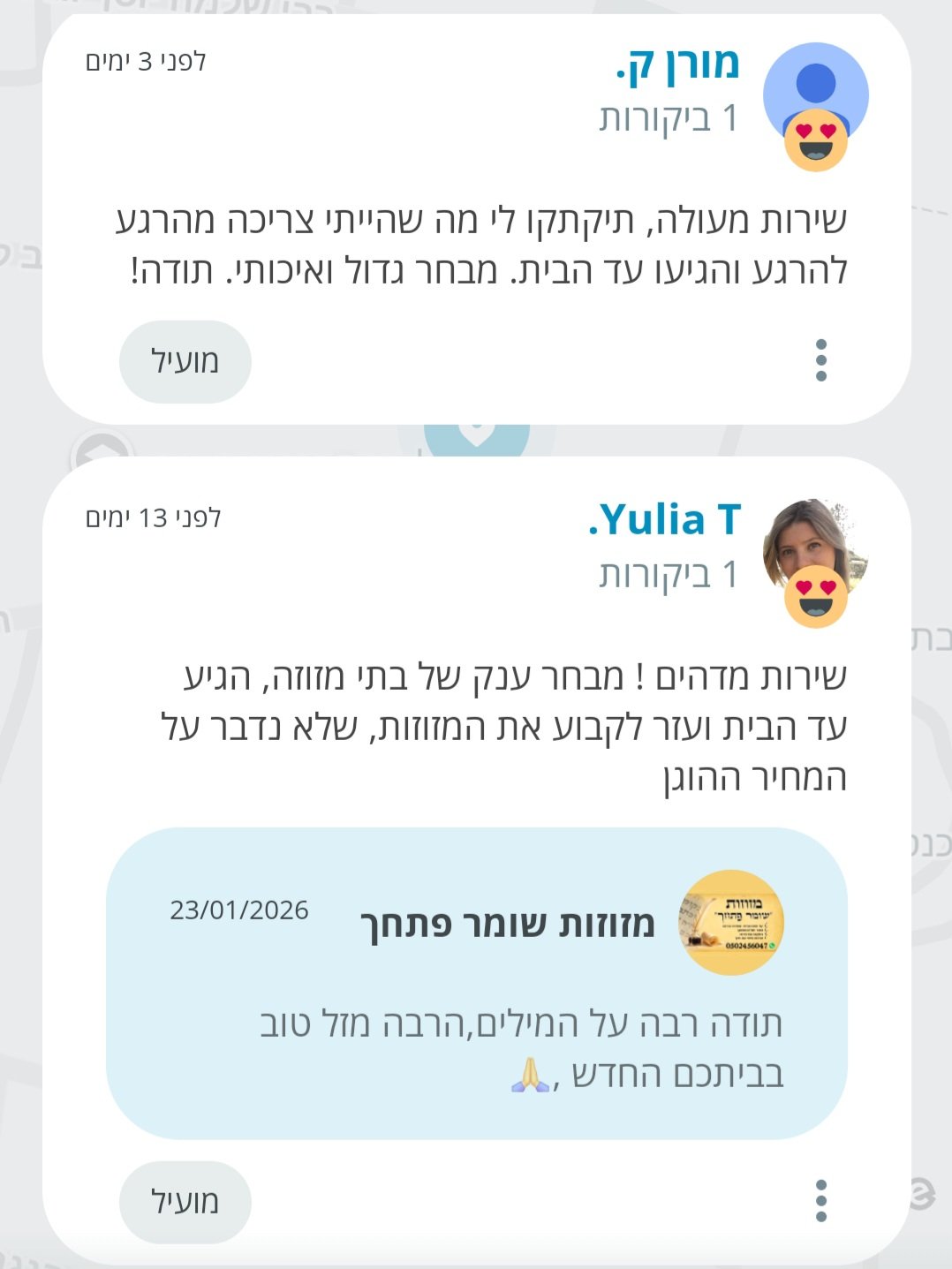Mark Yulia T.'s review as מועיל
Image resolution: width=952 pixels, height=1269 pixels.
[185, 1202]
